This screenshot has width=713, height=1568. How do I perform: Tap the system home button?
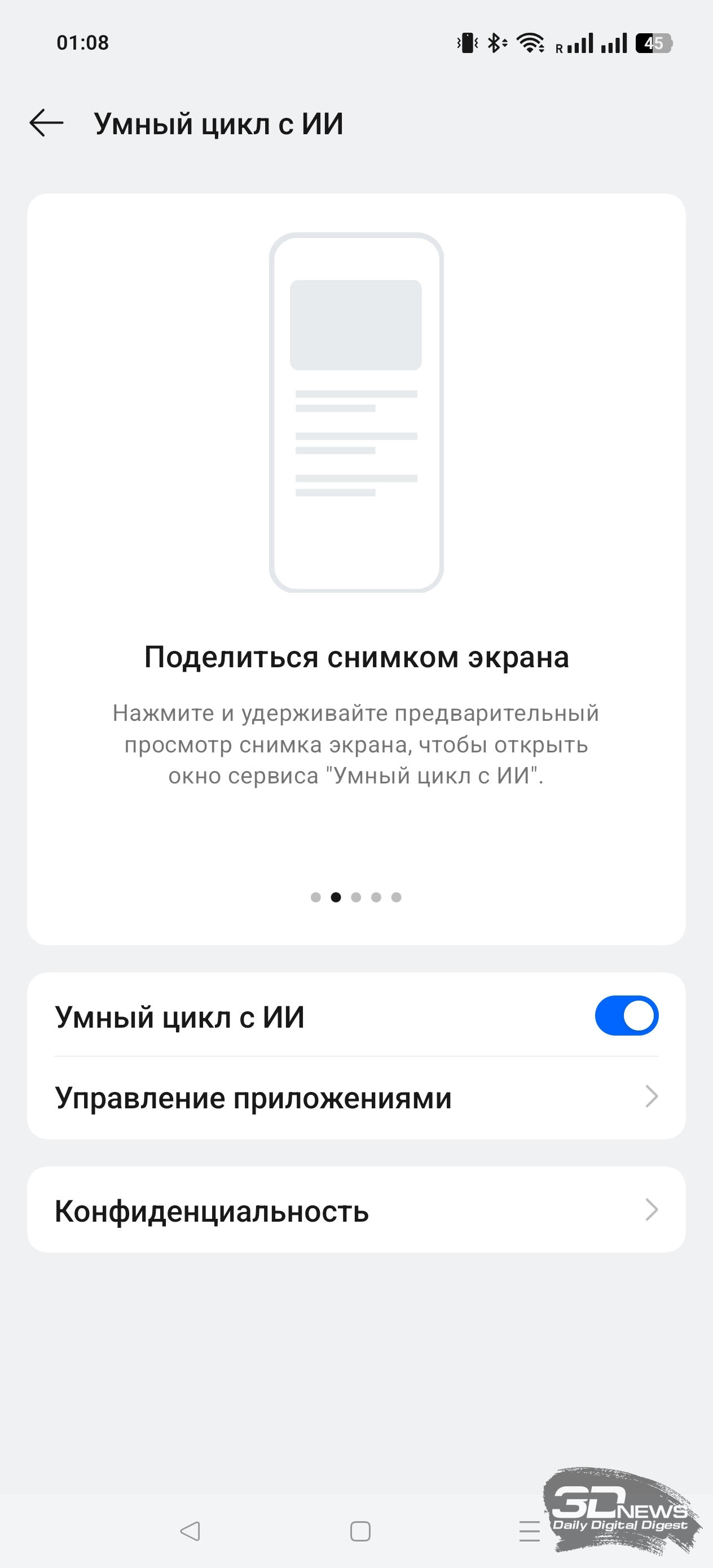click(360, 1531)
